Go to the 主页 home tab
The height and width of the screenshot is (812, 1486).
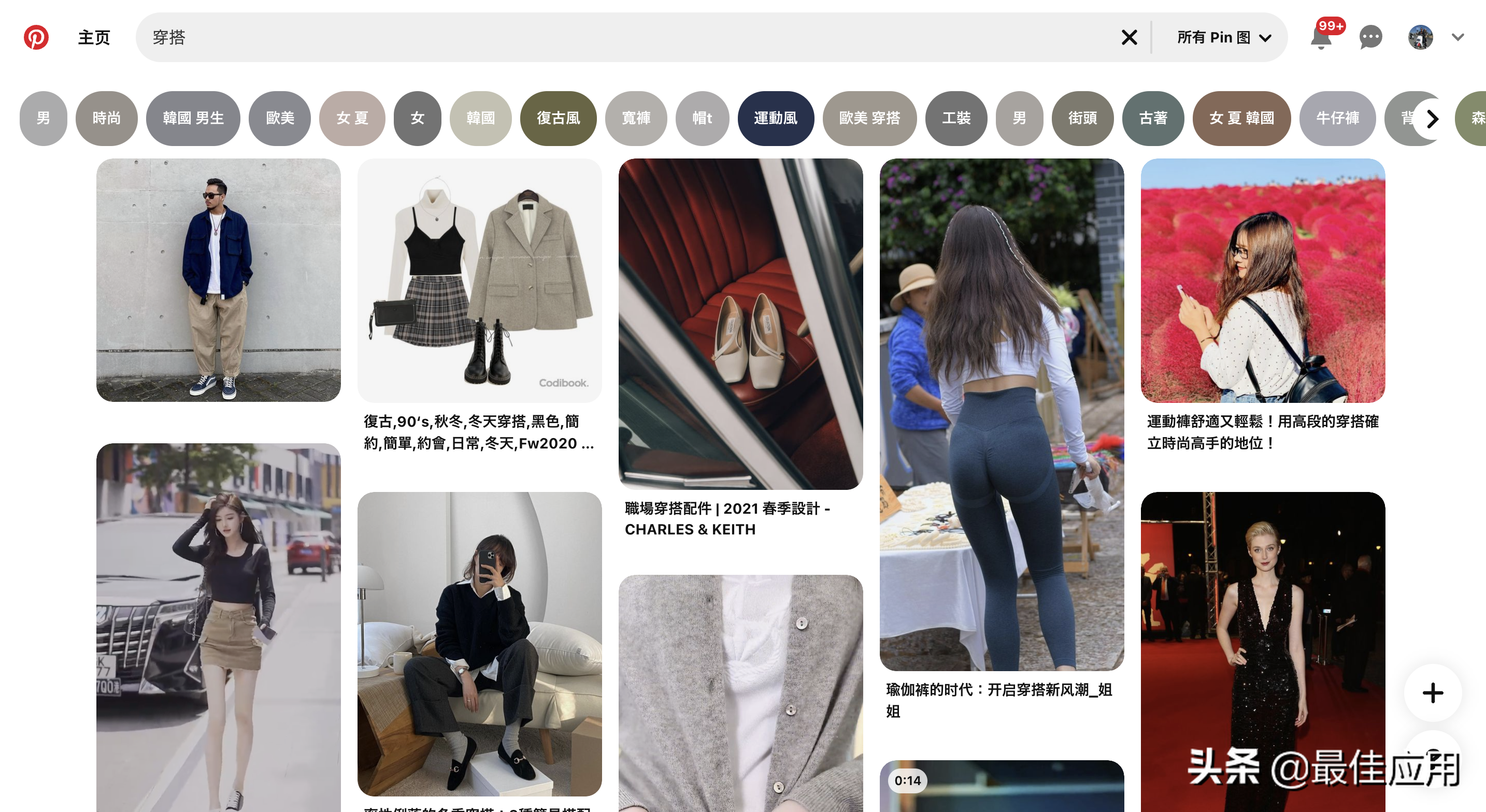(94, 37)
